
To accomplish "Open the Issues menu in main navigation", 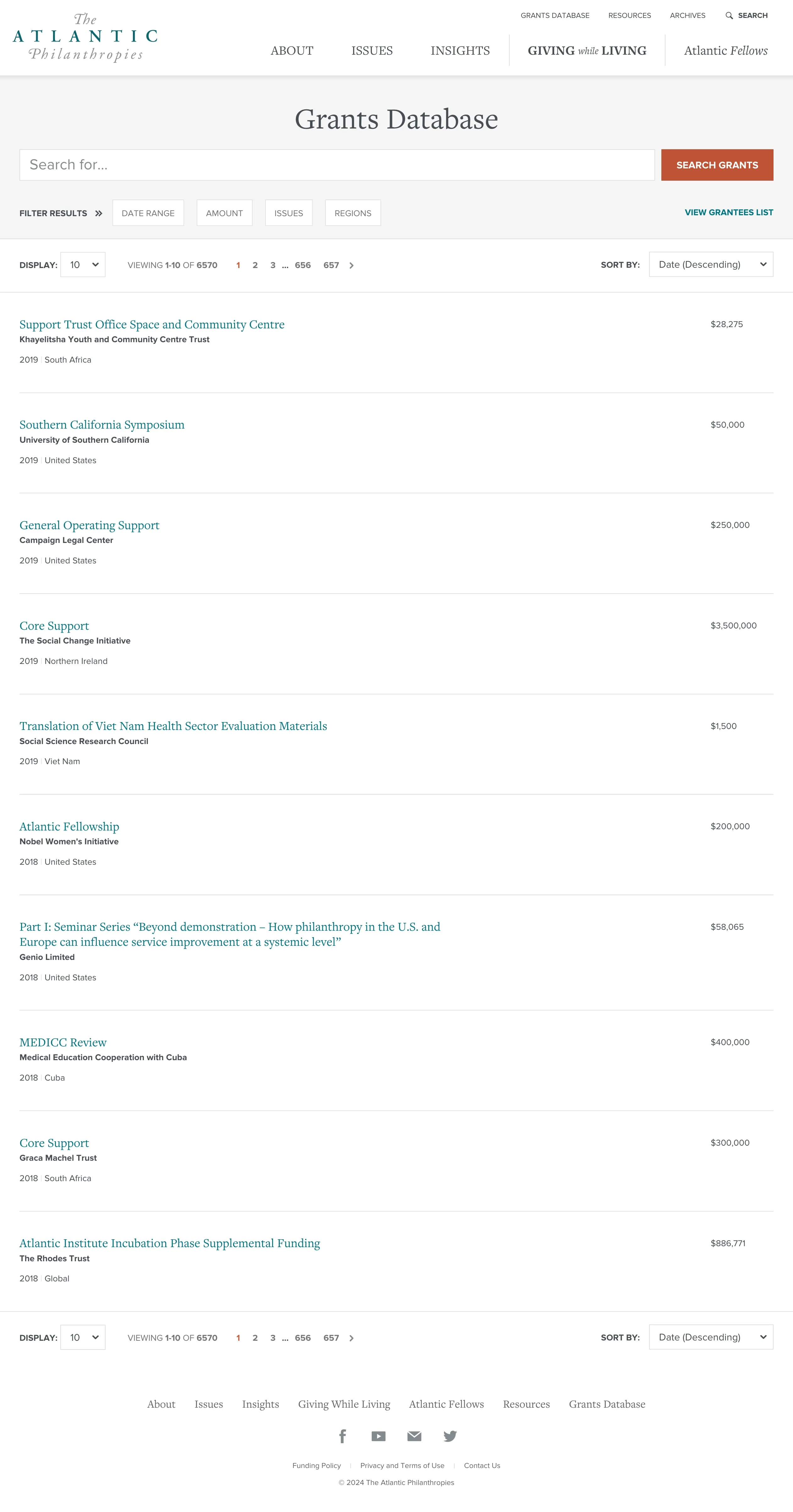I will pyautogui.click(x=372, y=51).
